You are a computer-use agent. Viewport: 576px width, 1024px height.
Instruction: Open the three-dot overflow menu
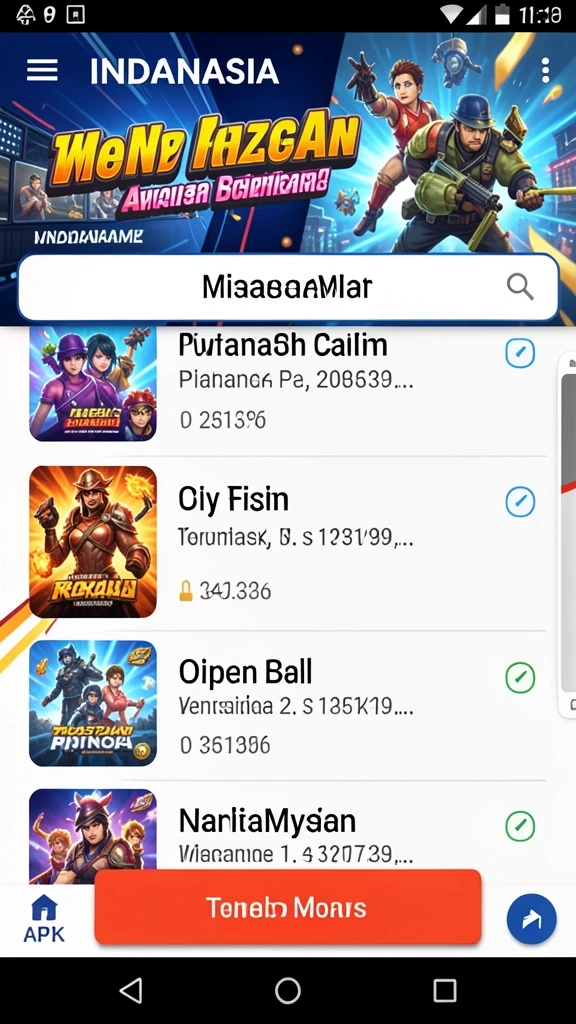coord(545,71)
